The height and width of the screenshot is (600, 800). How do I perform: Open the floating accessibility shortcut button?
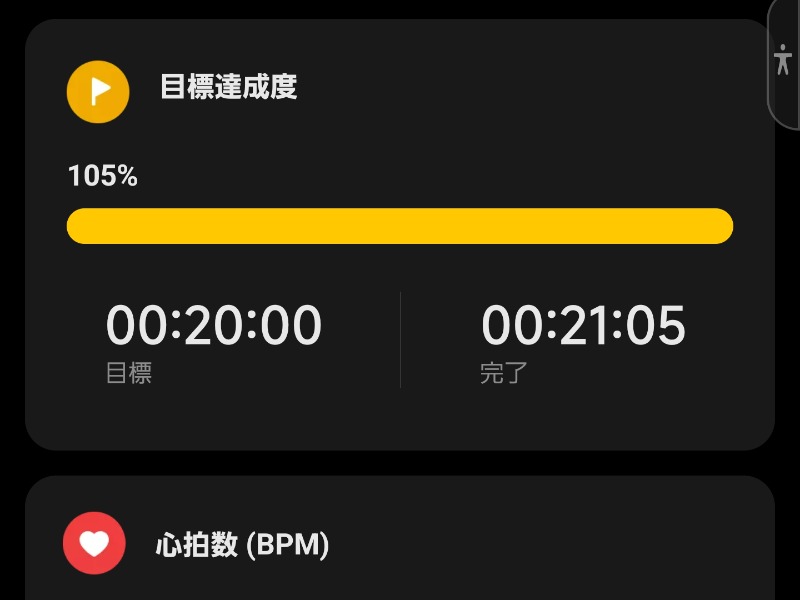point(783,60)
